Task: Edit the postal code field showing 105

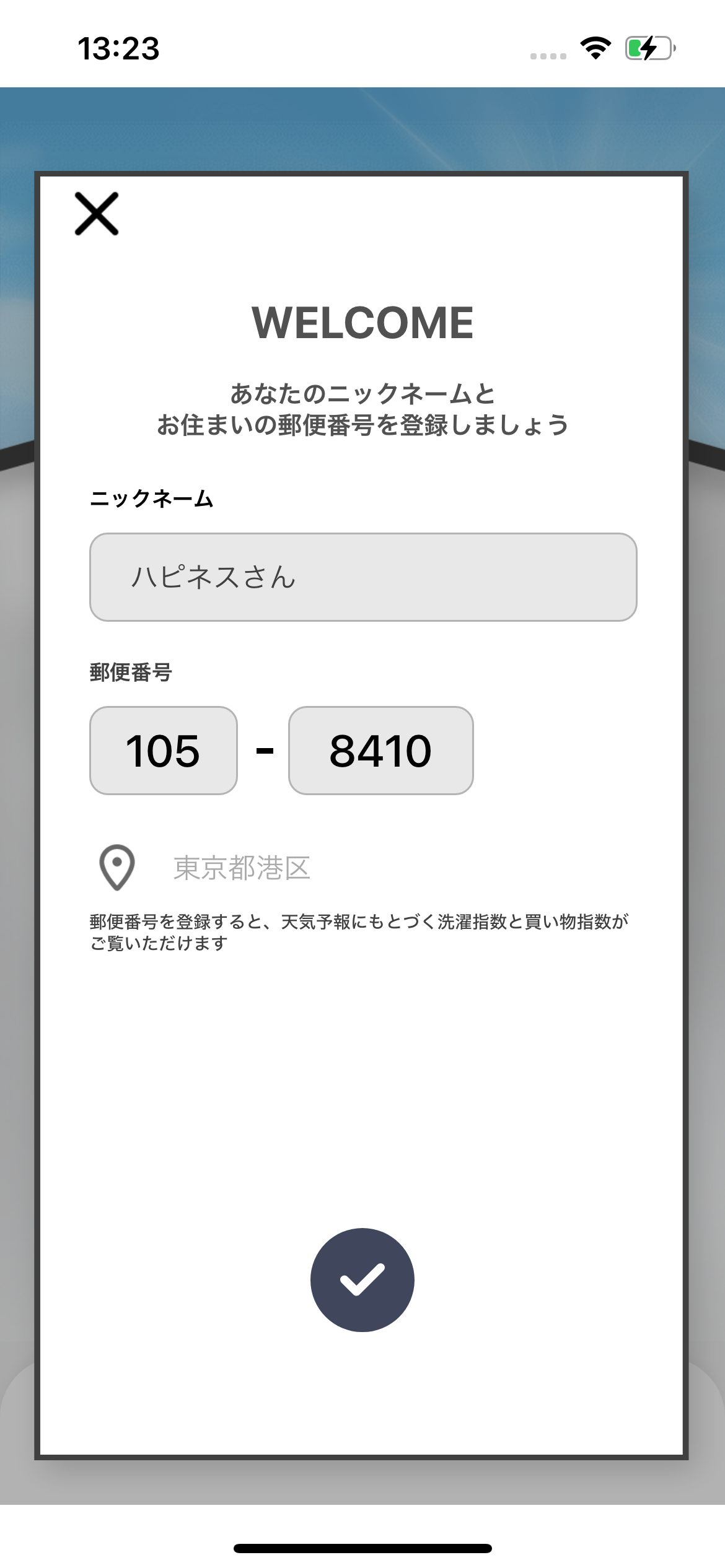Action: 164,751
